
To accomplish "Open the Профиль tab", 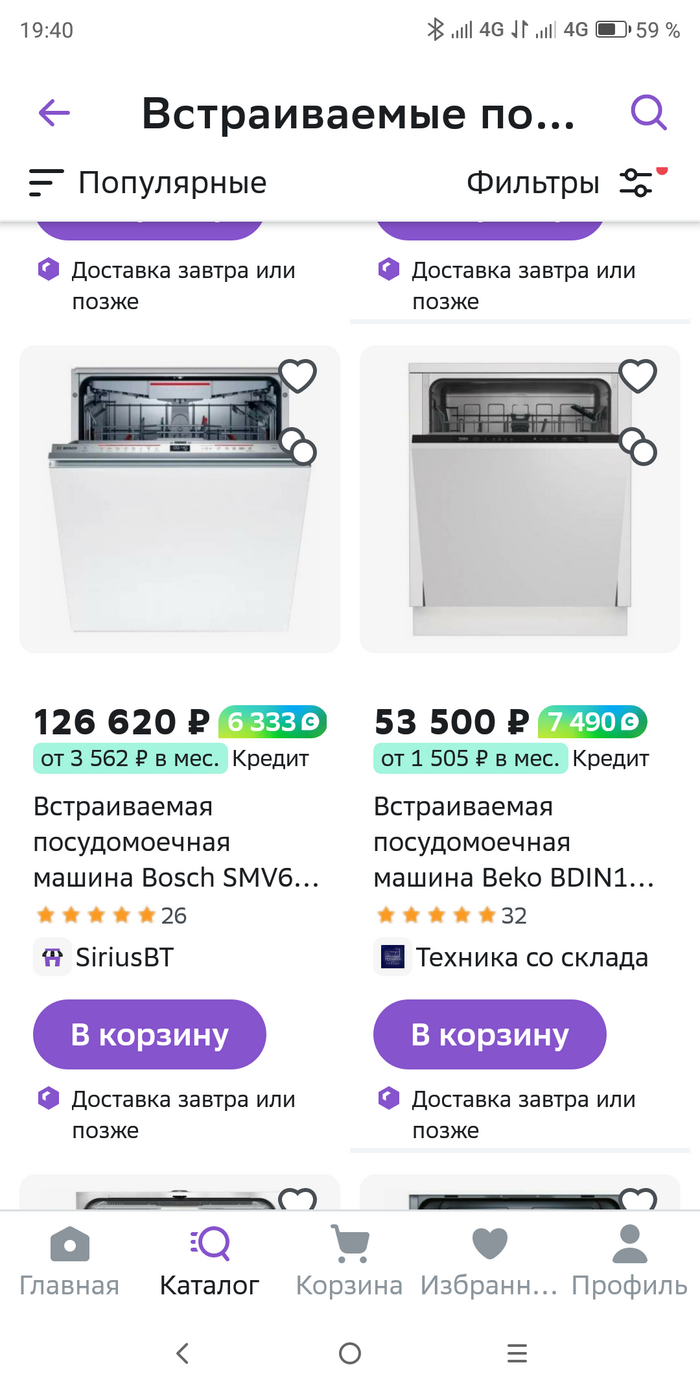I will click(629, 1263).
